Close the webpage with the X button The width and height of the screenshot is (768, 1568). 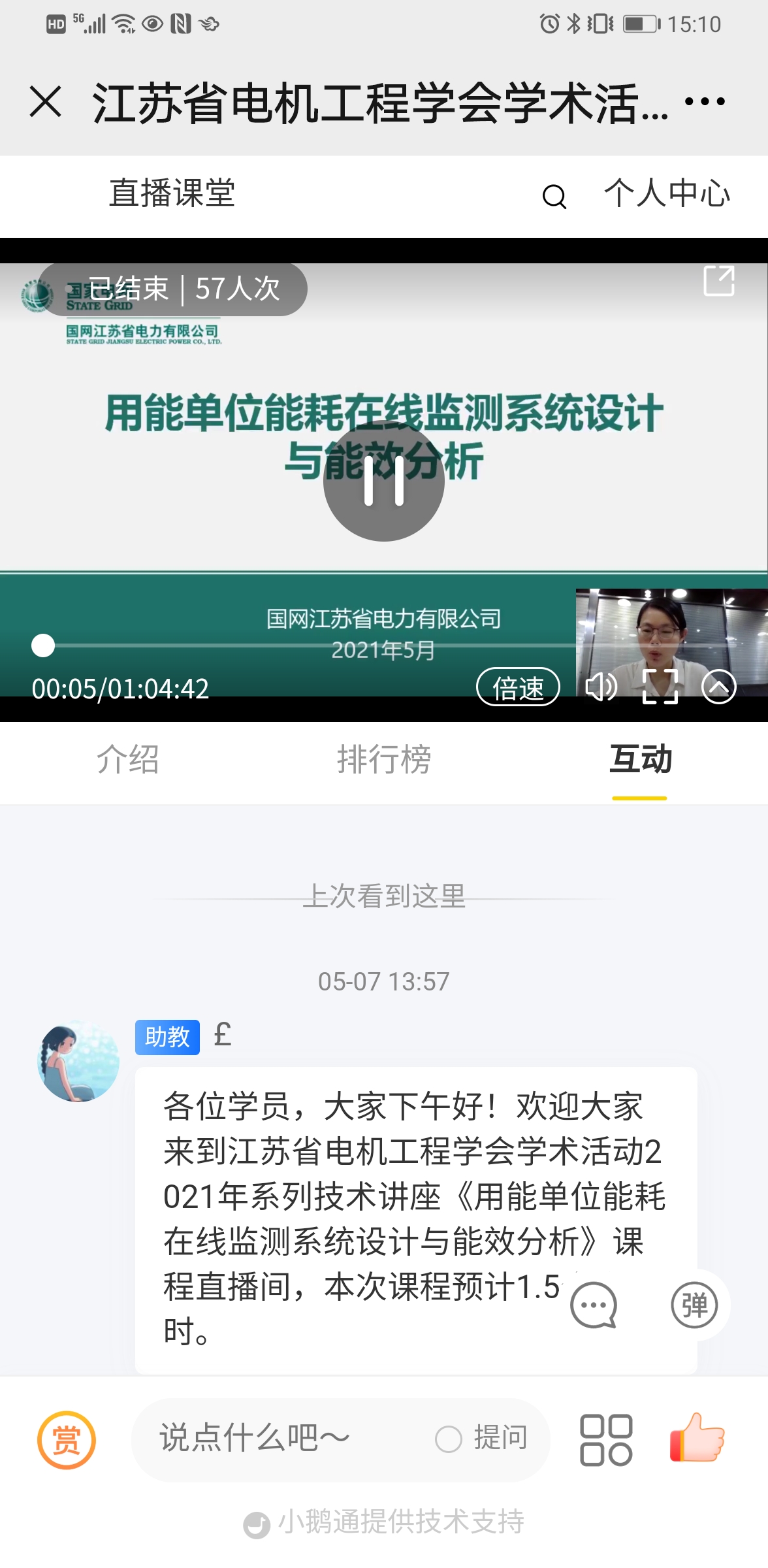coord(46,102)
